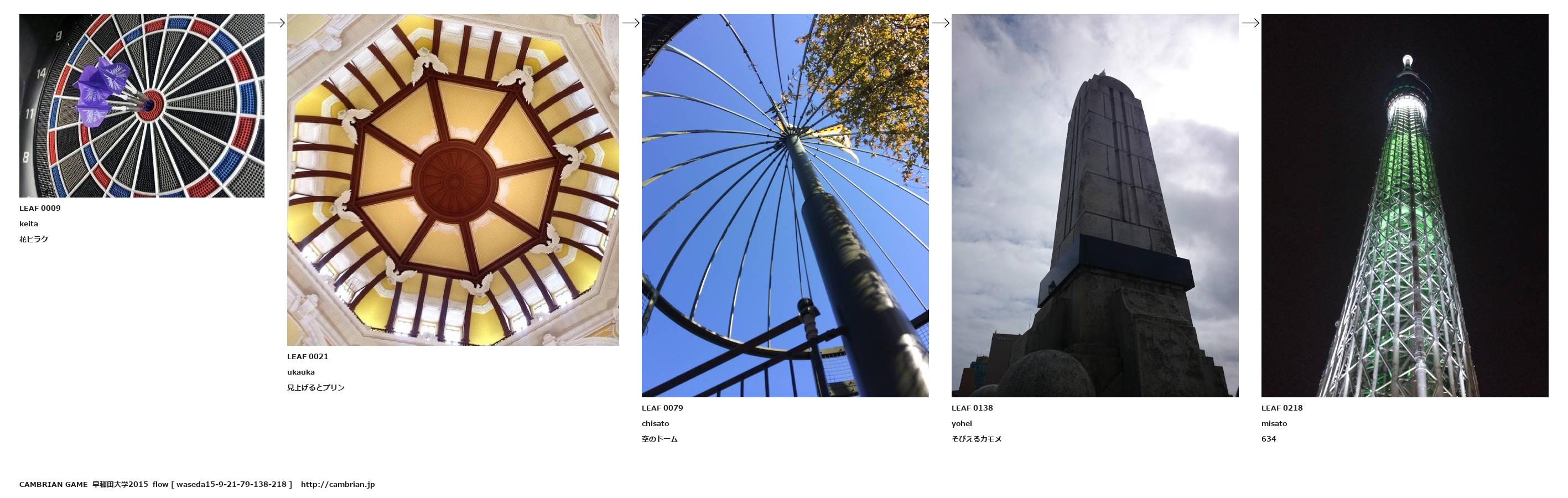This screenshot has width=1568, height=498.
Task: Select yohei's stone tower photo LEAF 0138
Action: [x=1094, y=205]
